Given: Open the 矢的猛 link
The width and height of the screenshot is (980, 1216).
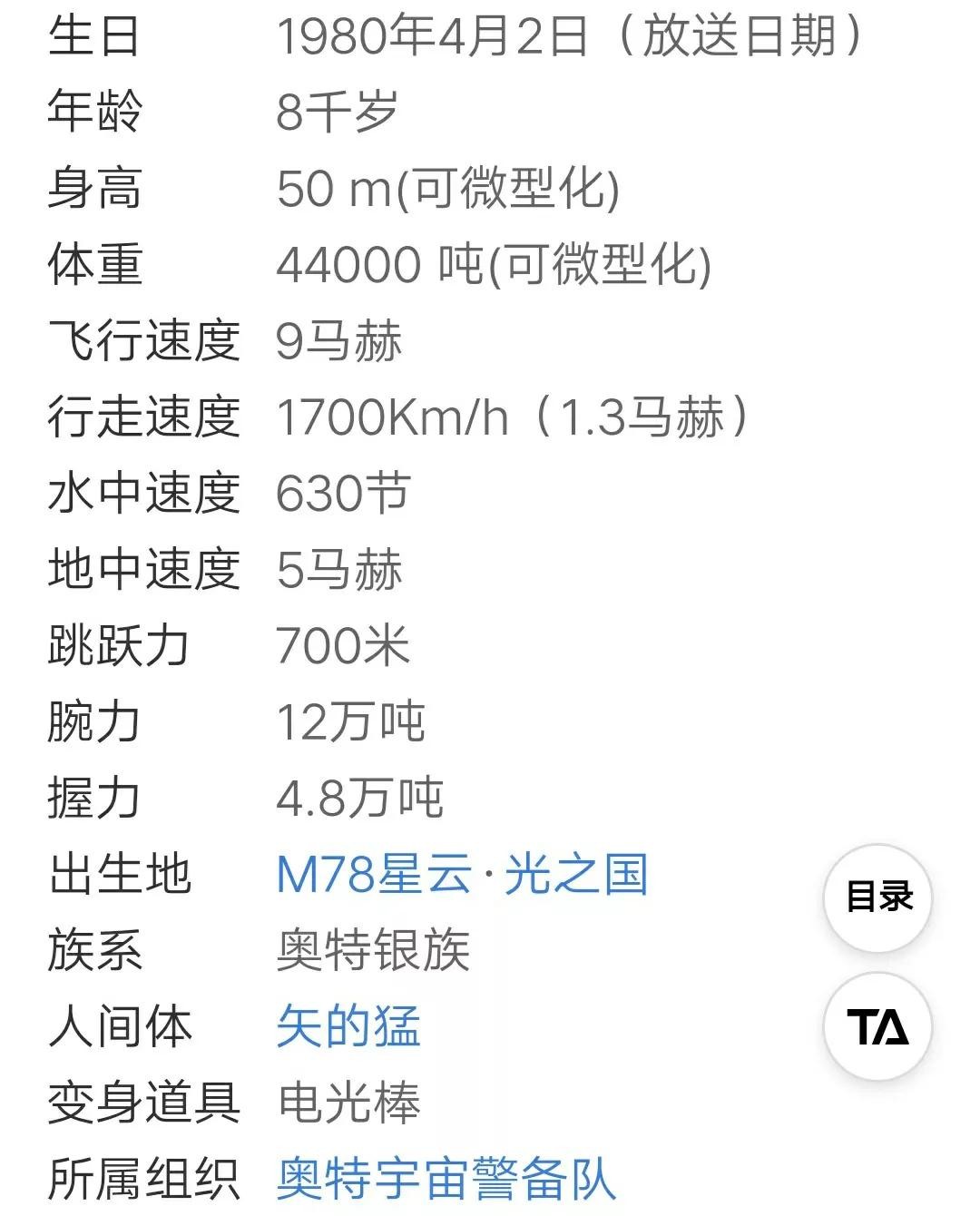Looking at the screenshot, I should click(348, 1026).
